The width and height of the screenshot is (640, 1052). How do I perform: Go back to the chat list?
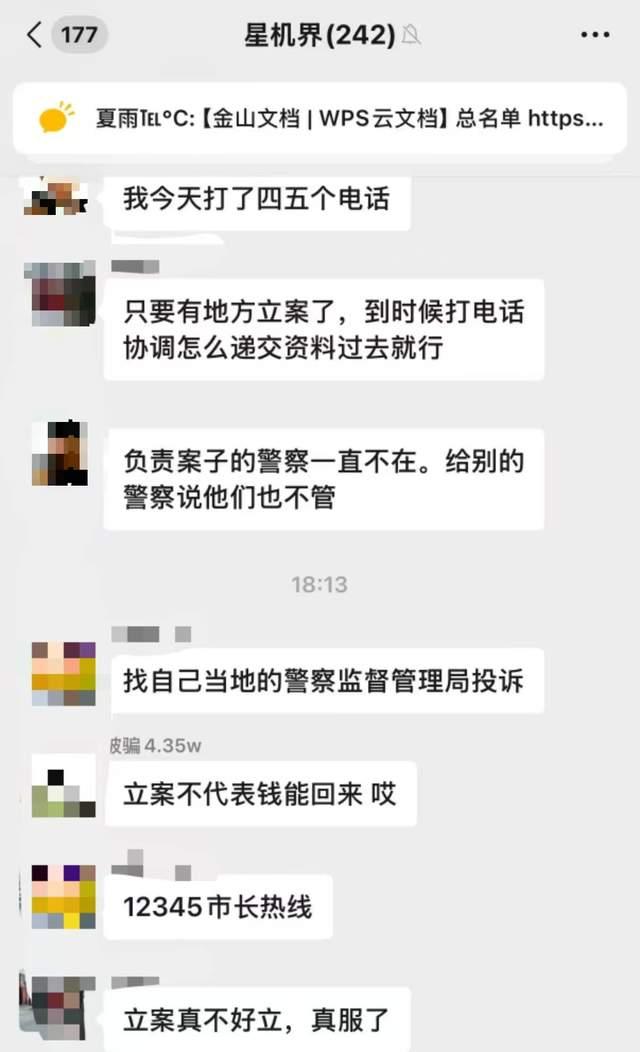[x=36, y=36]
